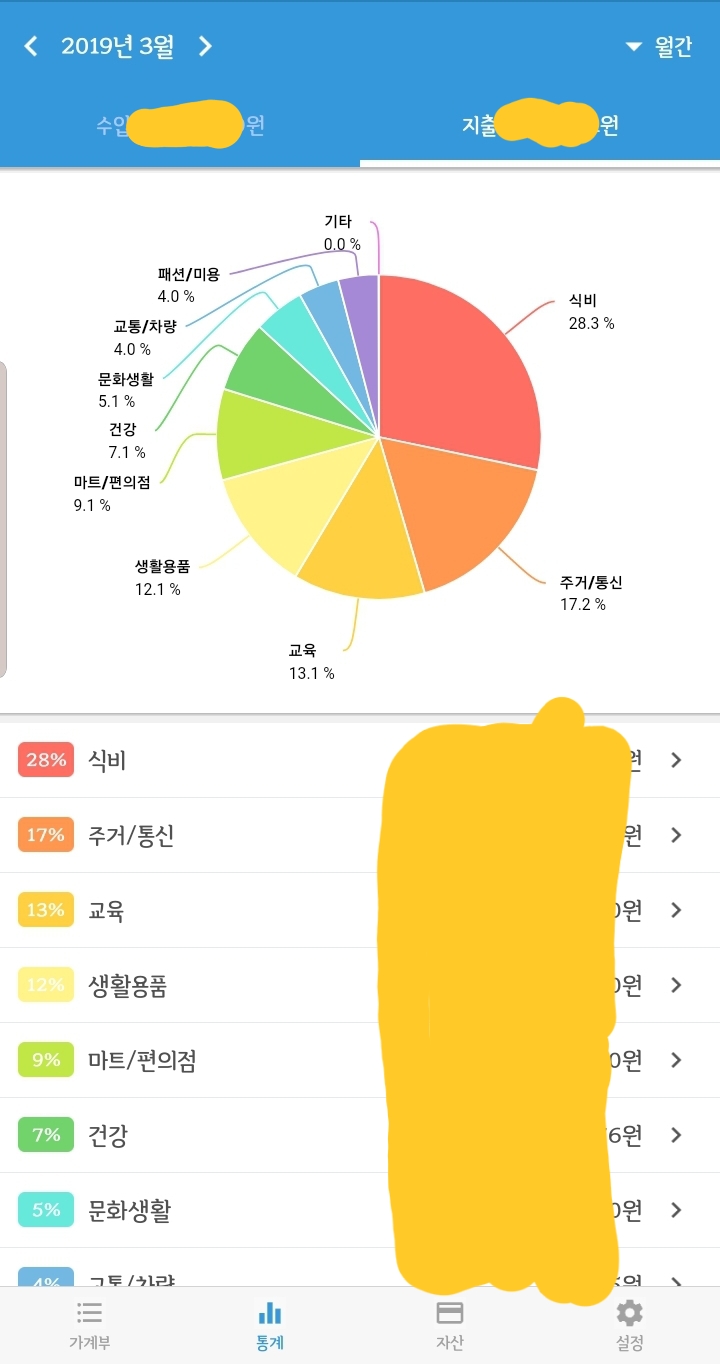Switch to the 가계부 tab

[90, 1325]
